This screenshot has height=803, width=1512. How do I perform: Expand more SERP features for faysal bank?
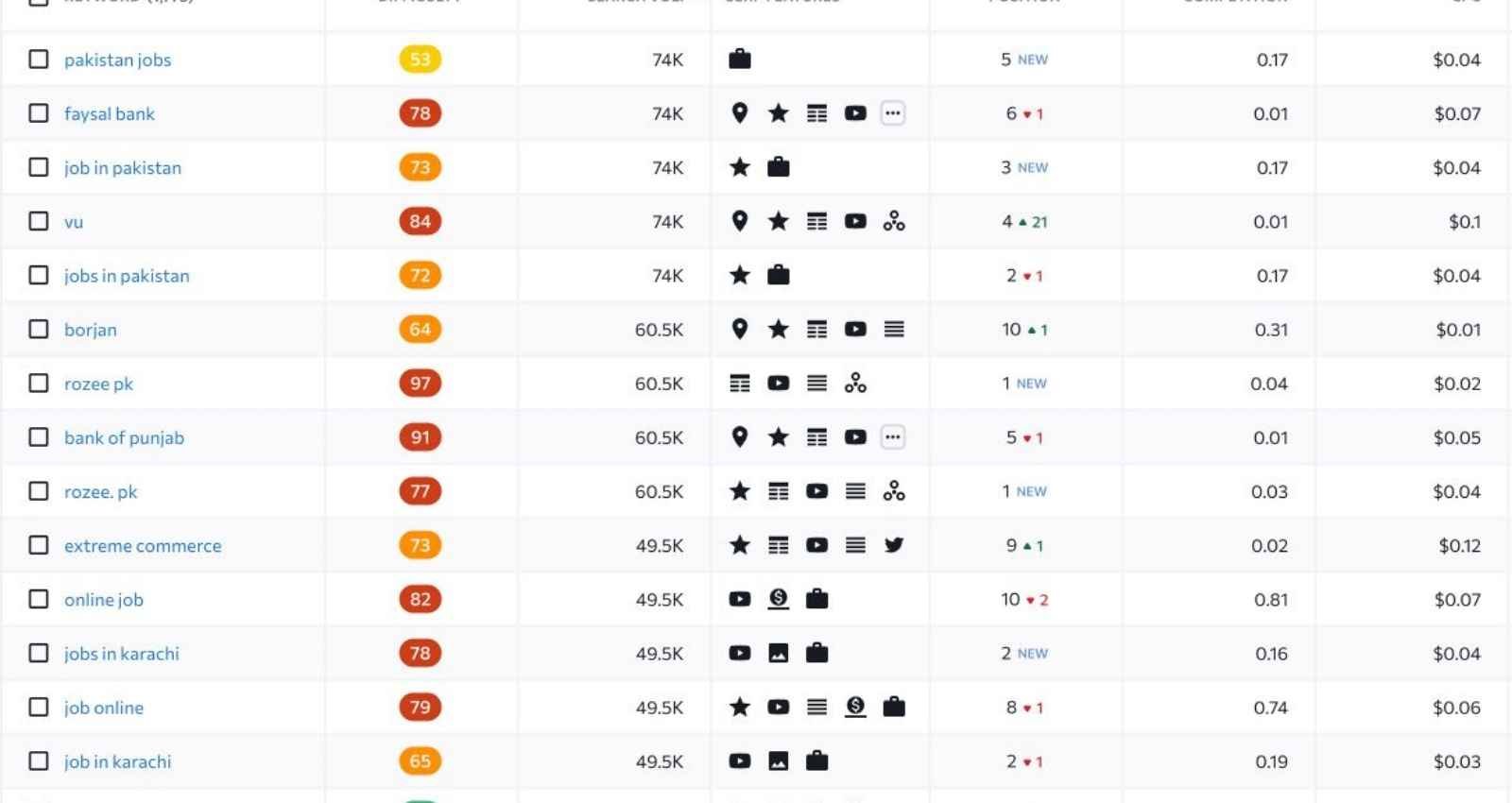click(x=892, y=113)
